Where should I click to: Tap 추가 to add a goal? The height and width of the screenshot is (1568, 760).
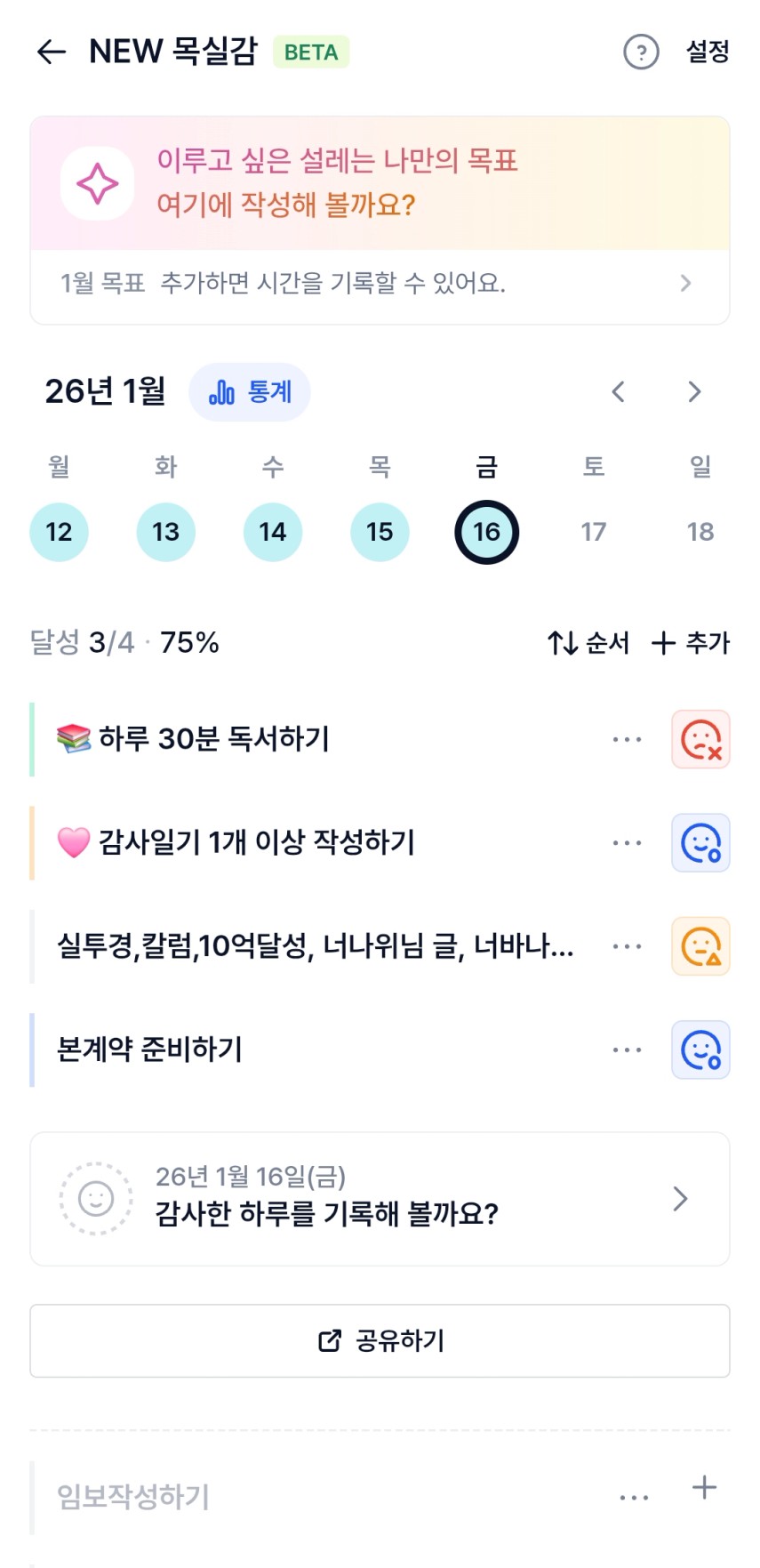pos(691,643)
